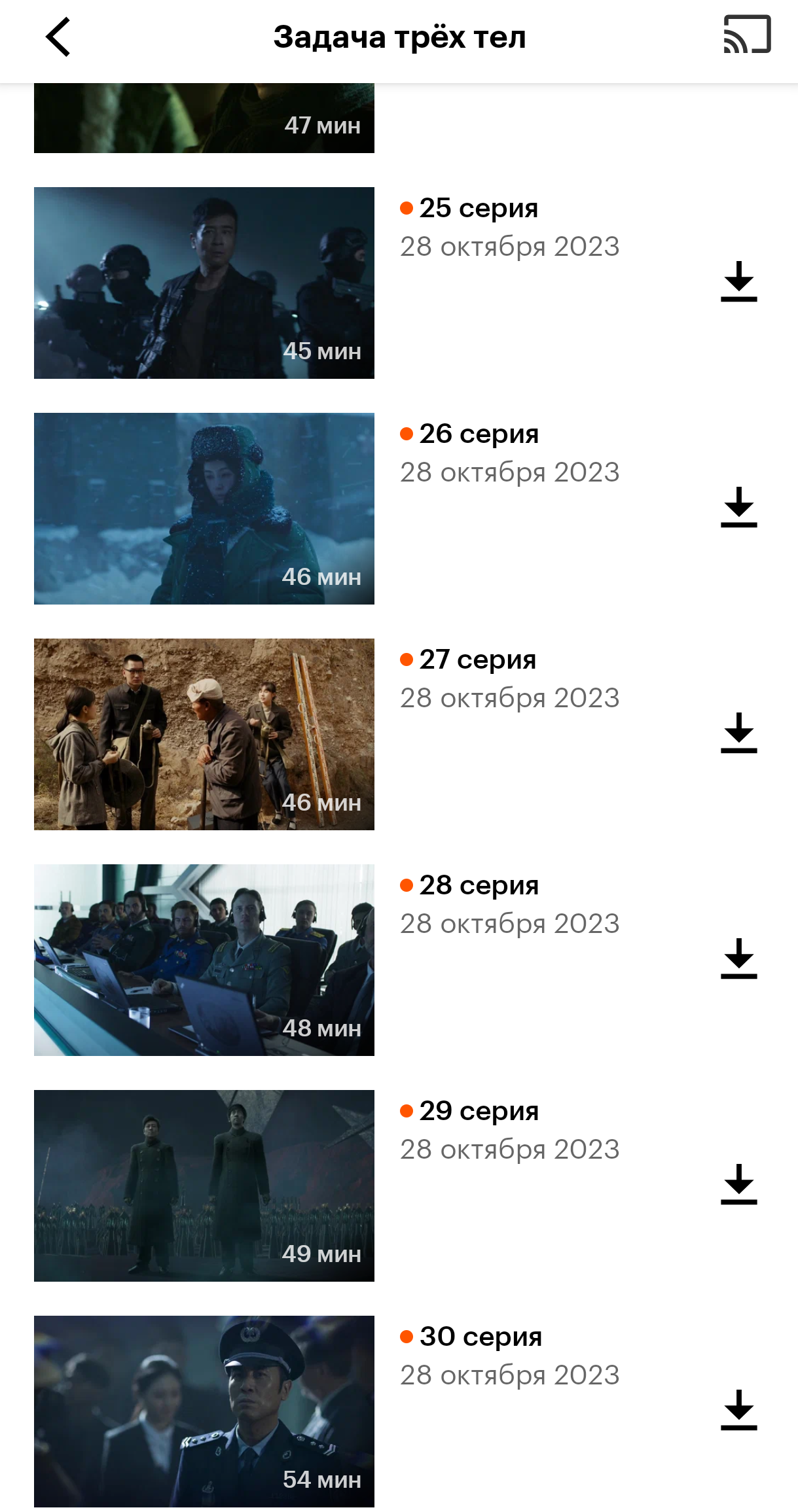Download 30 серия

click(738, 1410)
